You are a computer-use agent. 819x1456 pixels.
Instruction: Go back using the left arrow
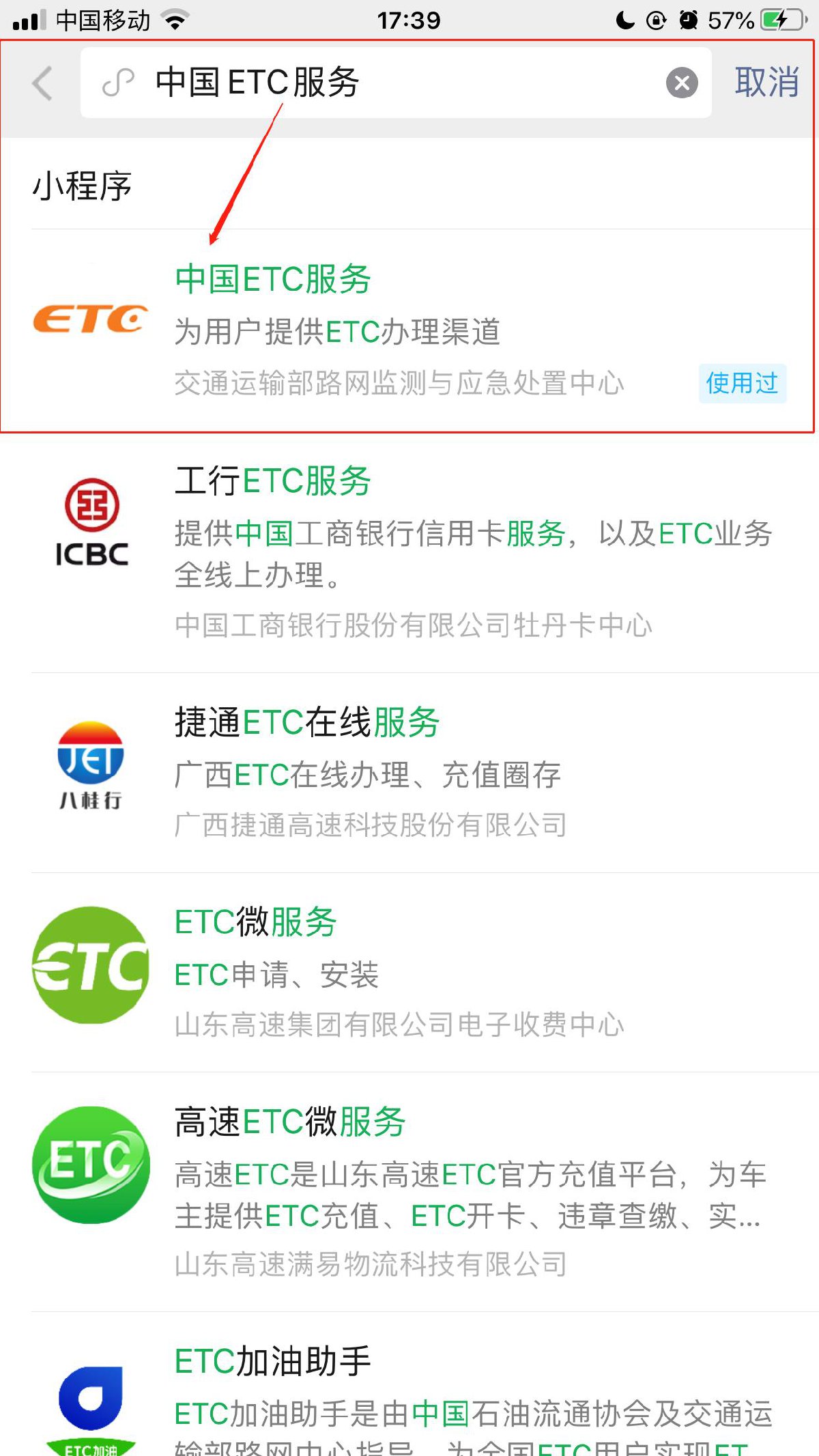coord(42,83)
